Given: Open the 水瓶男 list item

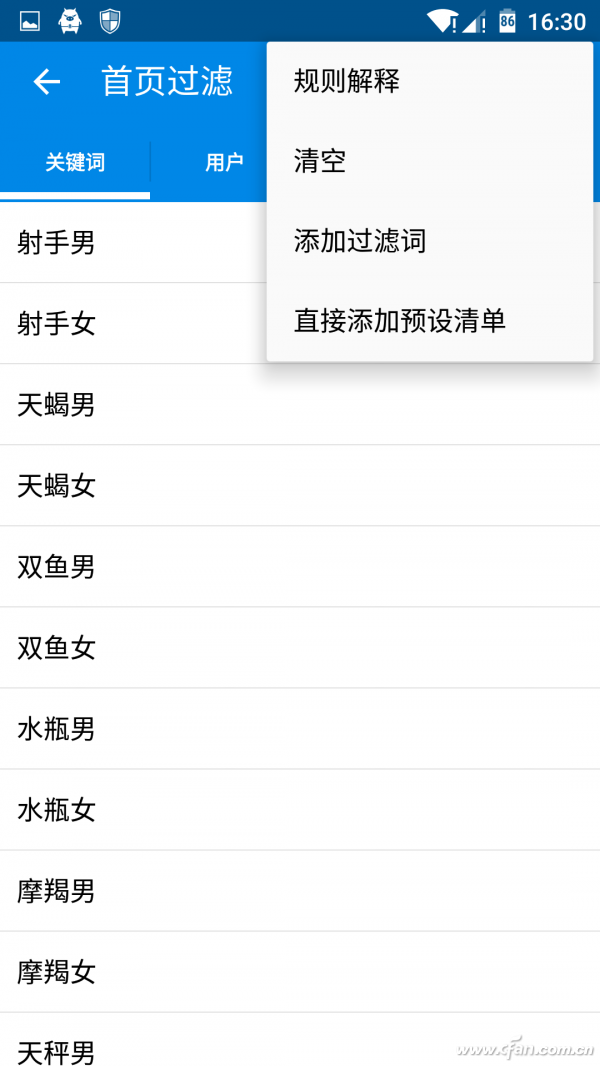Looking at the screenshot, I should pos(300,729).
